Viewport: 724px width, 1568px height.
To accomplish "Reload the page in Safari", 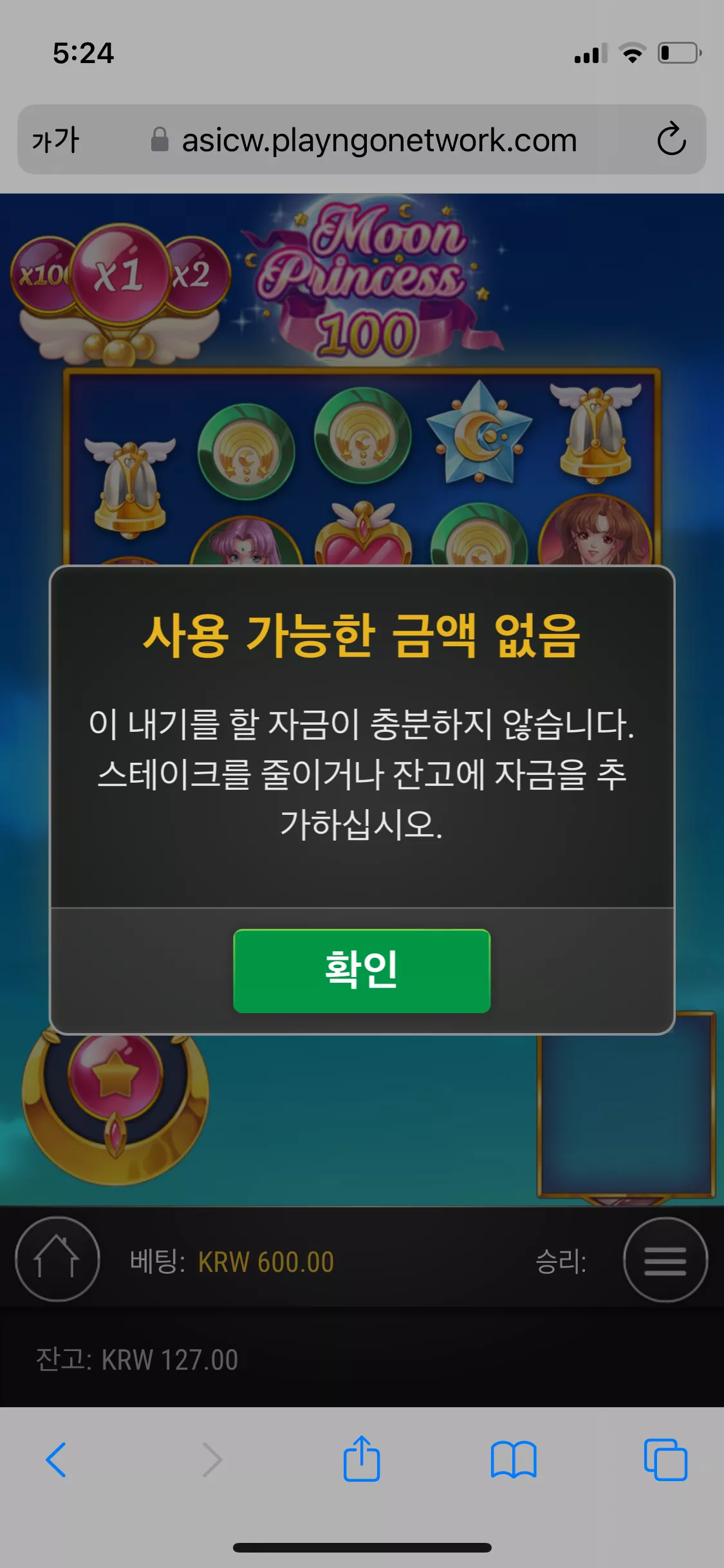I will (x=671, y=139).
